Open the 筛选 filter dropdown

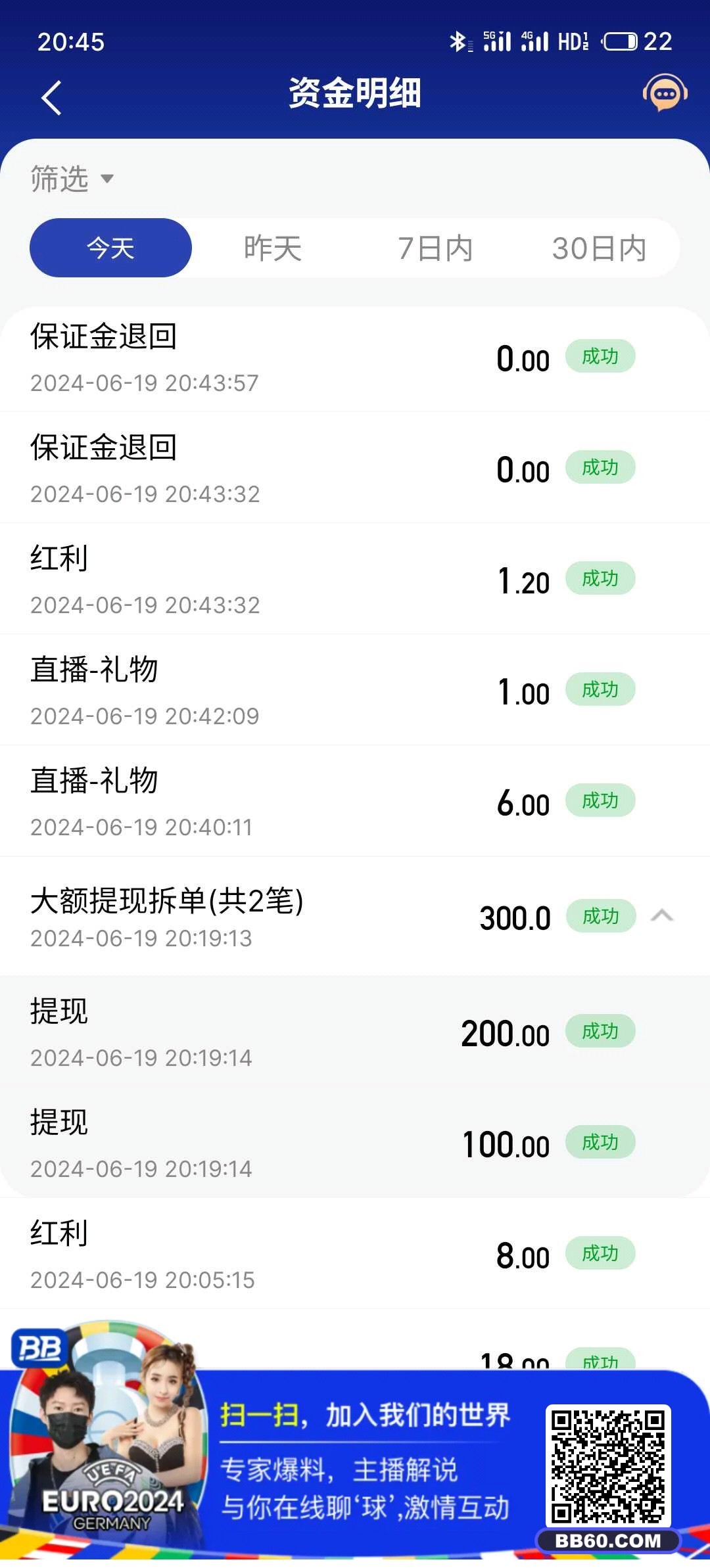click(72, 179)
